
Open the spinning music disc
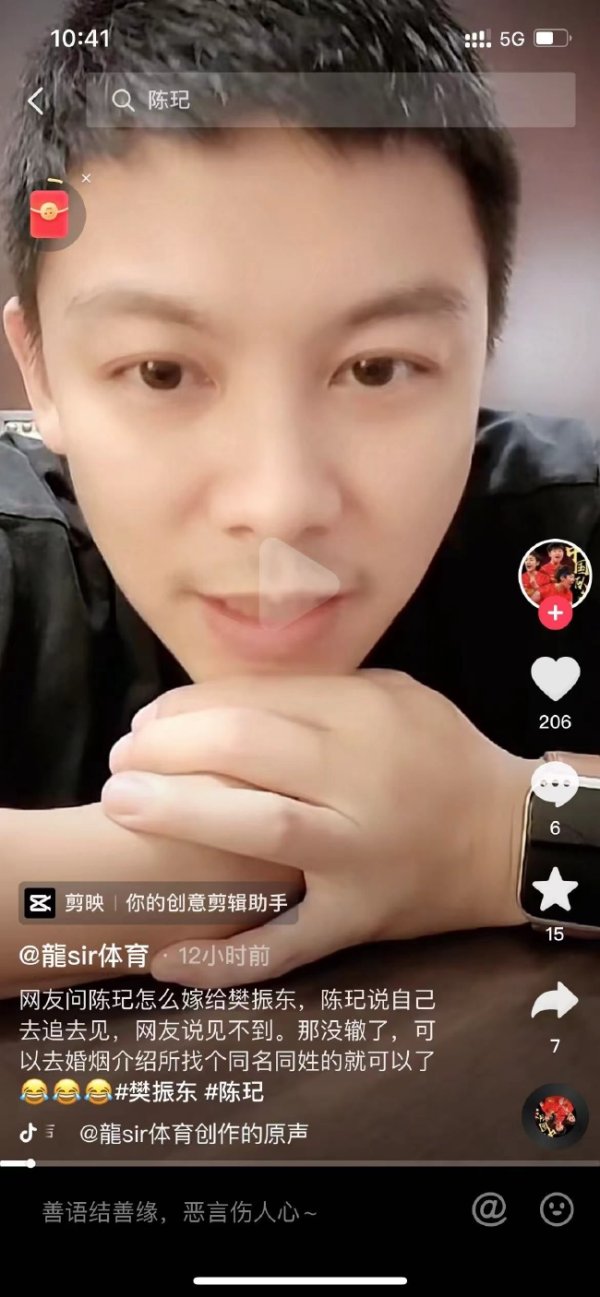tap(554, 1115)
